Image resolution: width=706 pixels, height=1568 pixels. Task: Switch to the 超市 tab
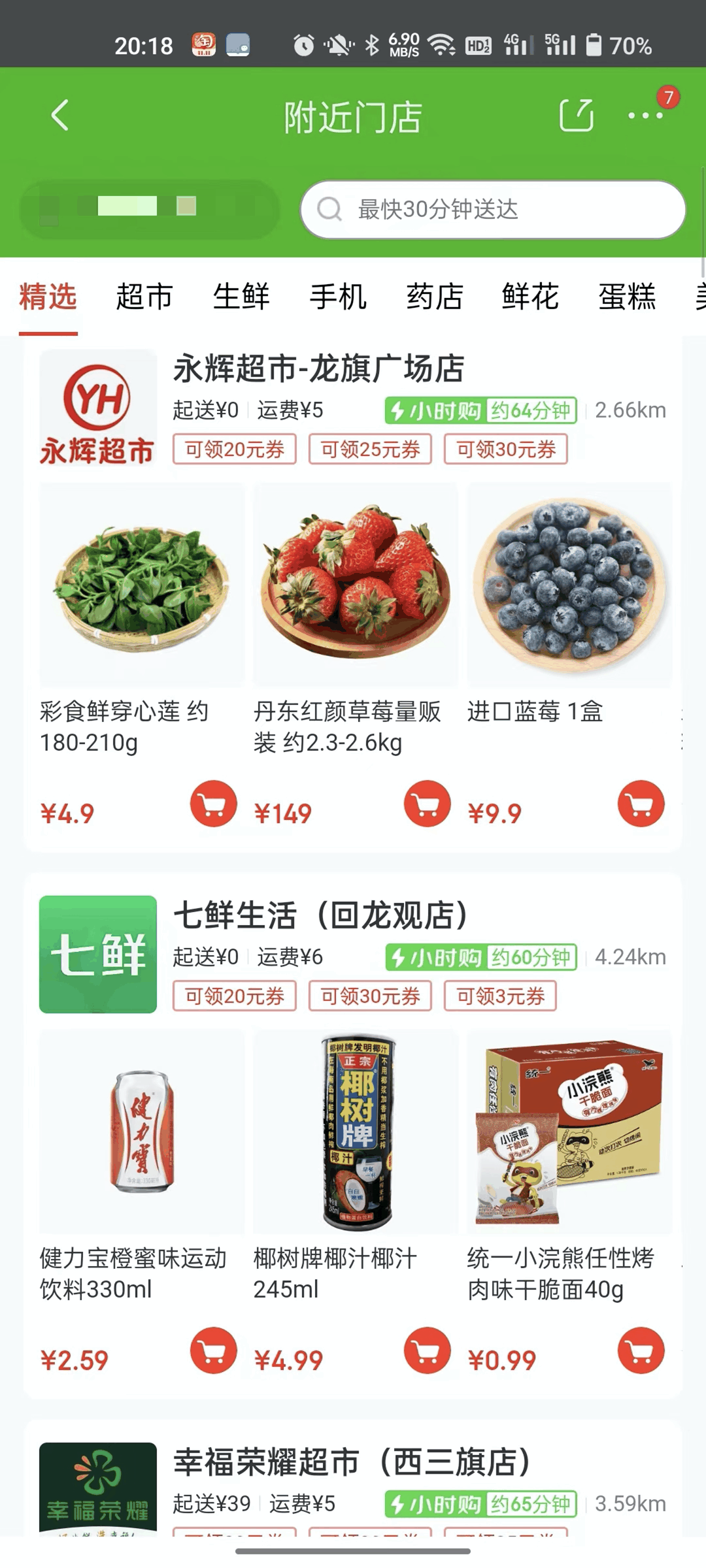[x=144, y=297]
